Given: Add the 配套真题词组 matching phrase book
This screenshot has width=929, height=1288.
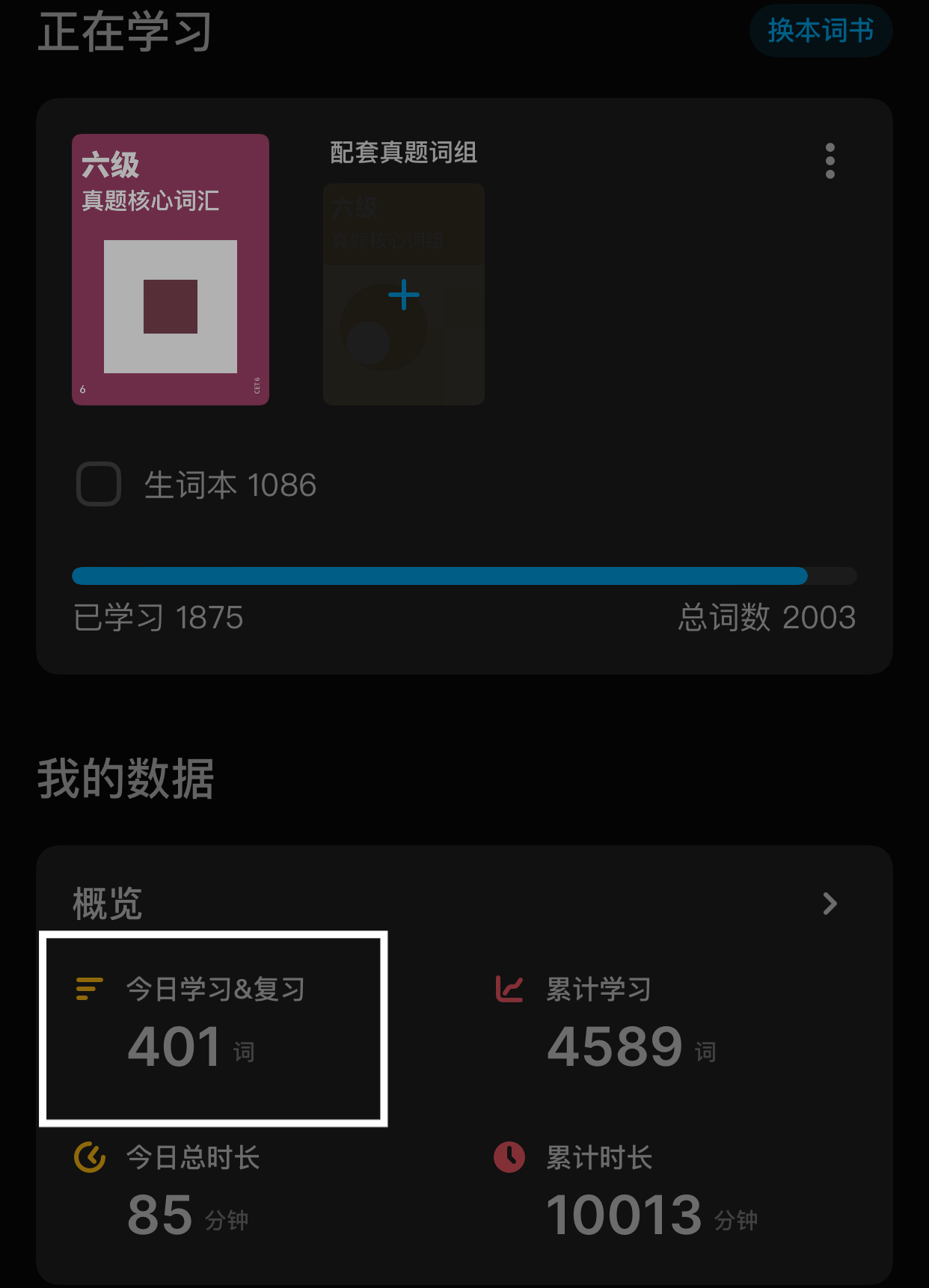Looking at the screenshot, I should click(x=404, y=295).
